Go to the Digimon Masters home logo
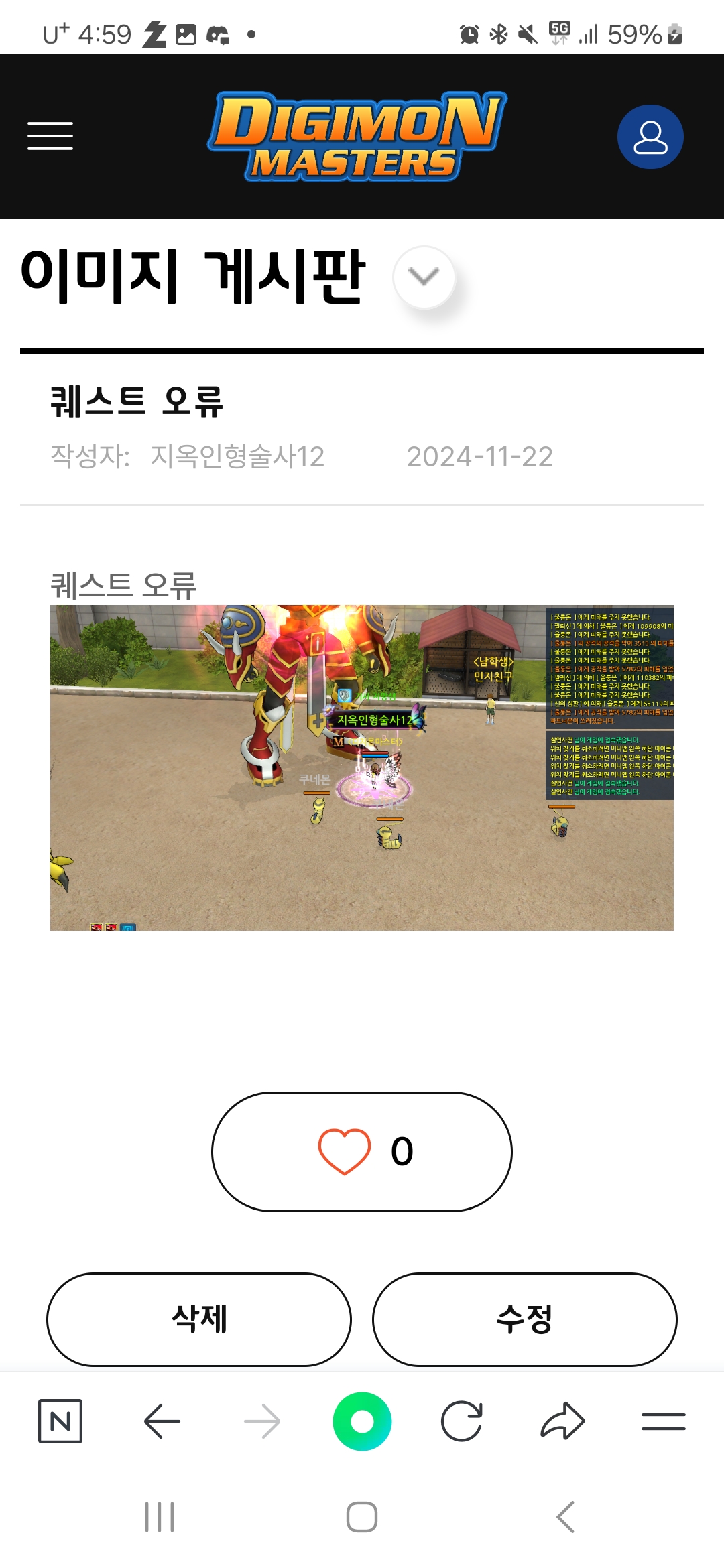 pos(357,137)
